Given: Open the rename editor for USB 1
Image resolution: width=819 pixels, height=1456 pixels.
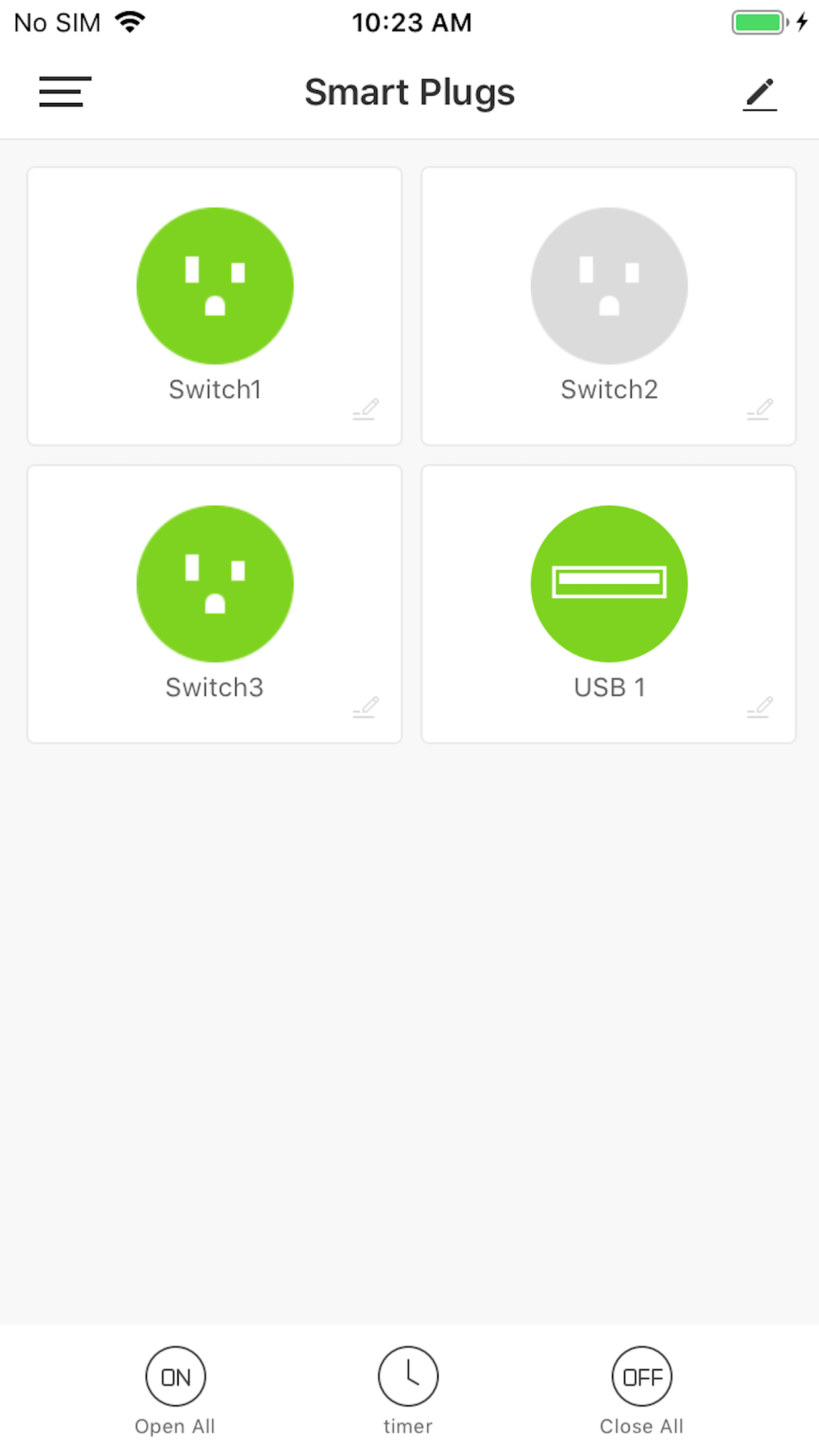Looking at the screenshot, I should 759,707.
